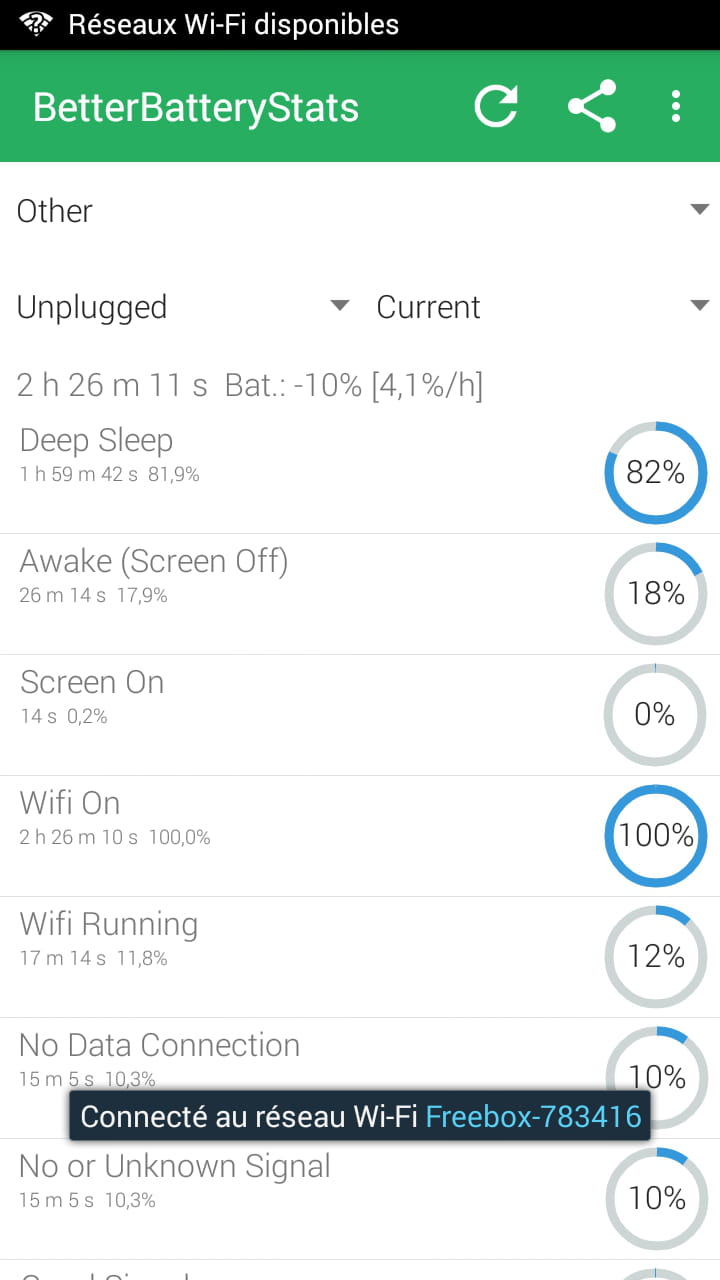Tap the Screen On row

point(360,715)
